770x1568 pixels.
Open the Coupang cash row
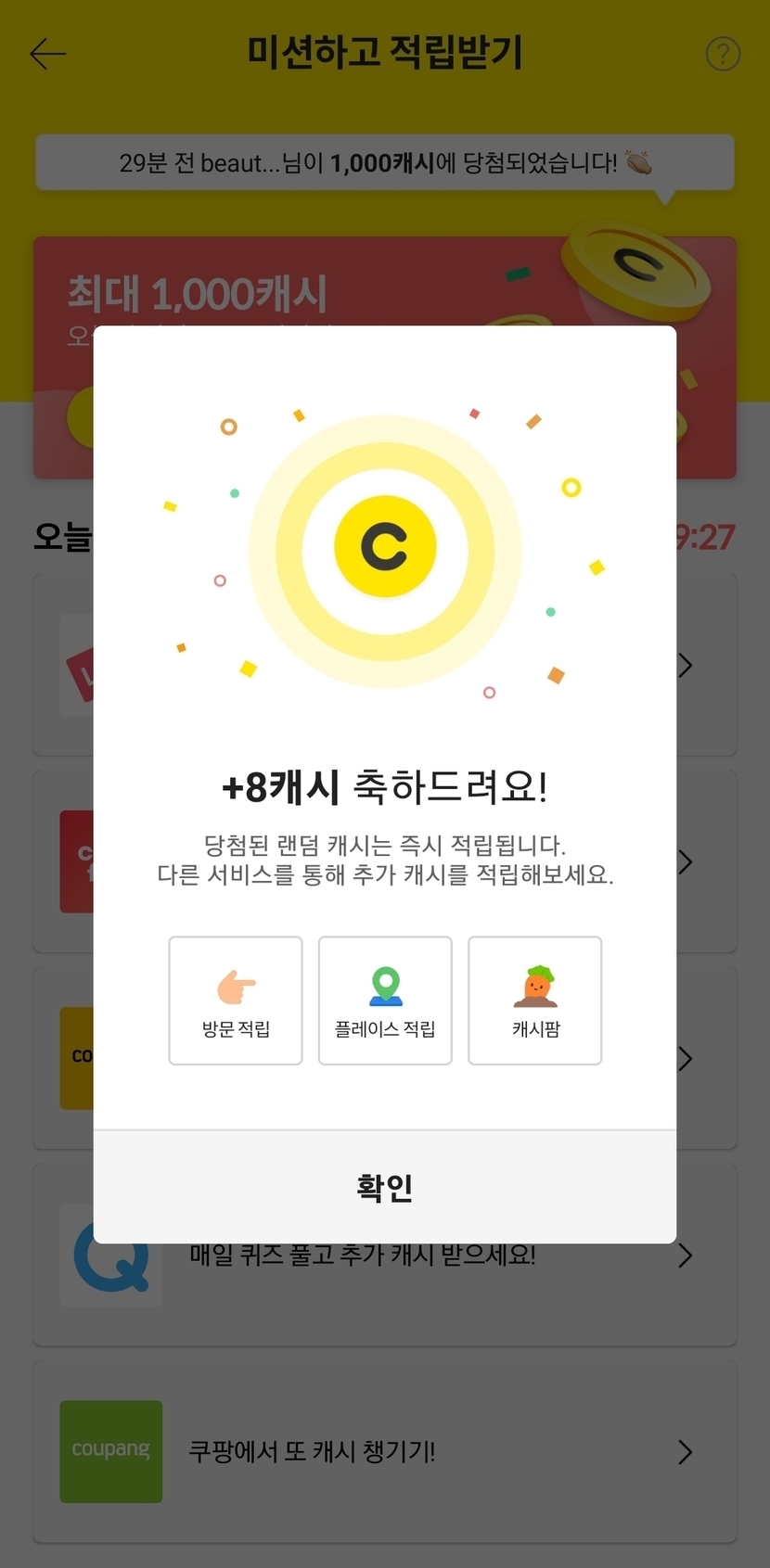tap(385, 1451)
